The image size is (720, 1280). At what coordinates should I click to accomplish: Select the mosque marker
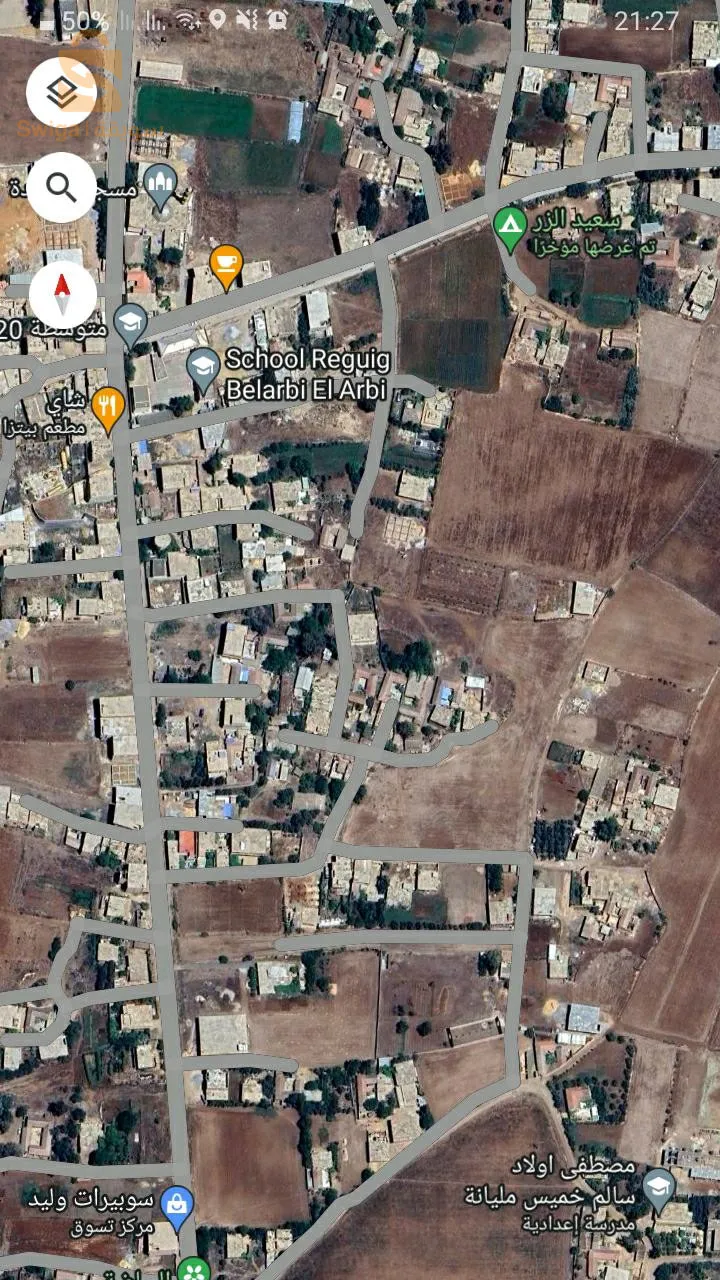tap(160, 182)
